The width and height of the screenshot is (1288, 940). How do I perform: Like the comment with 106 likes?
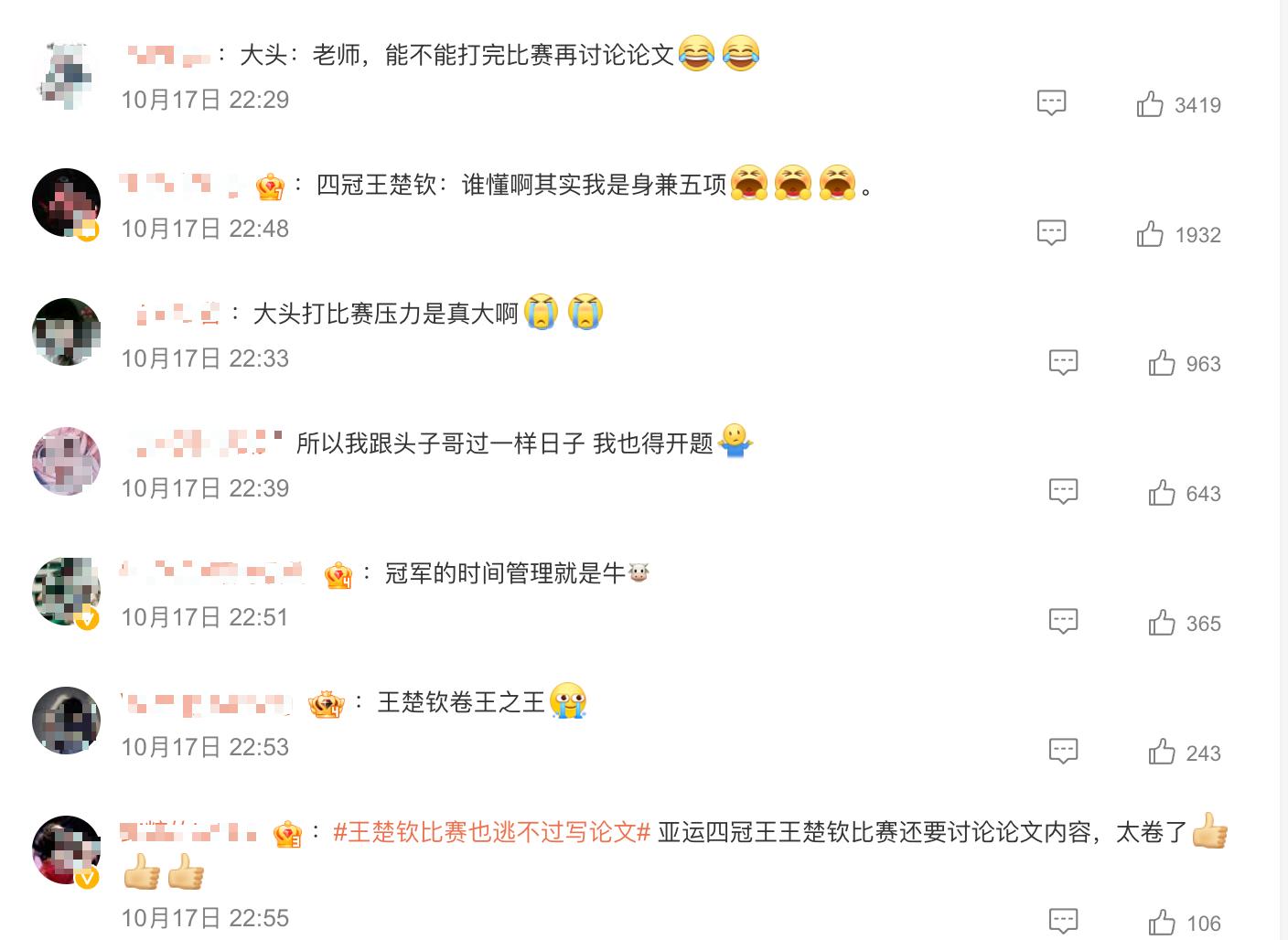click(1162, 922)
